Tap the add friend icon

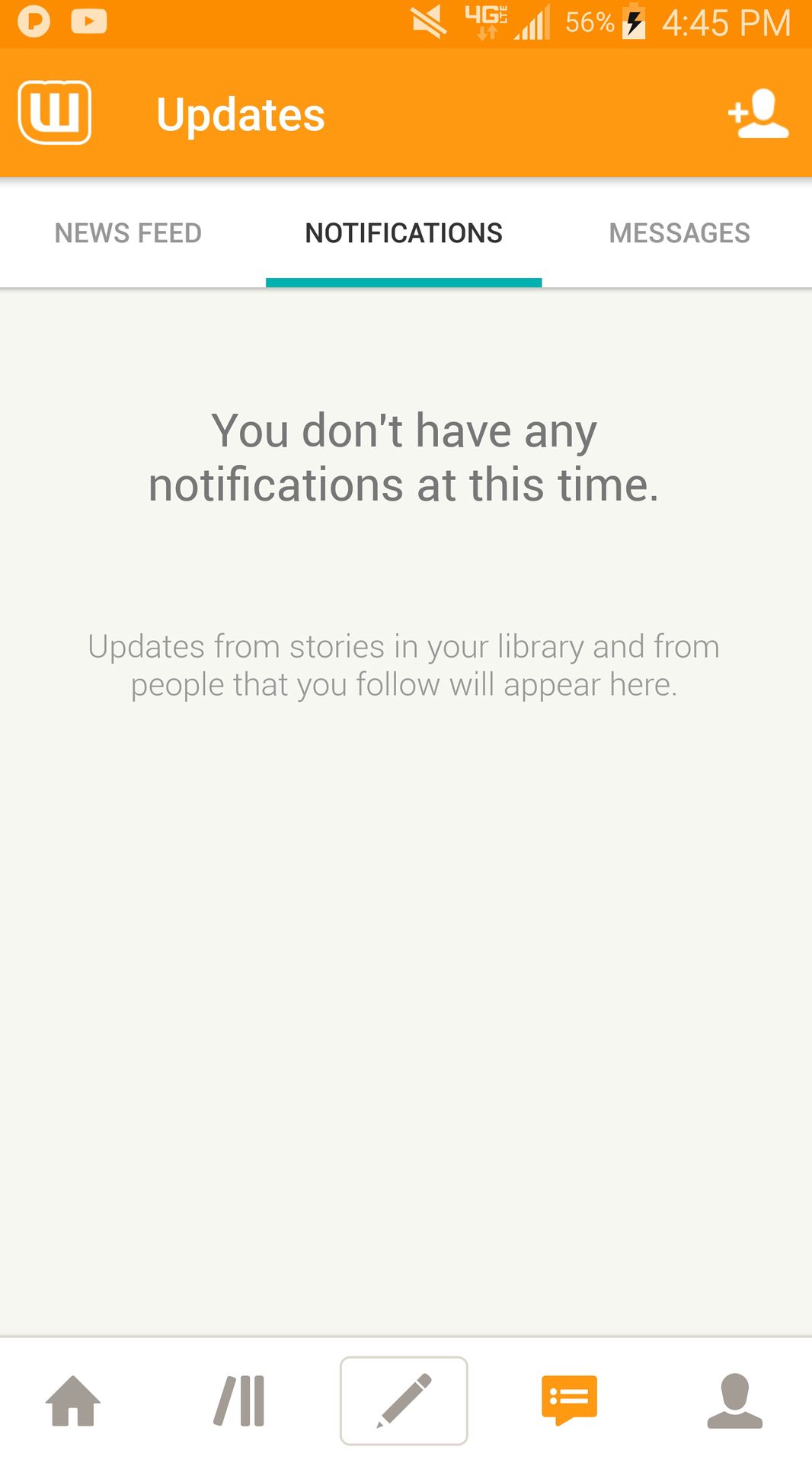tap(758, 114)
